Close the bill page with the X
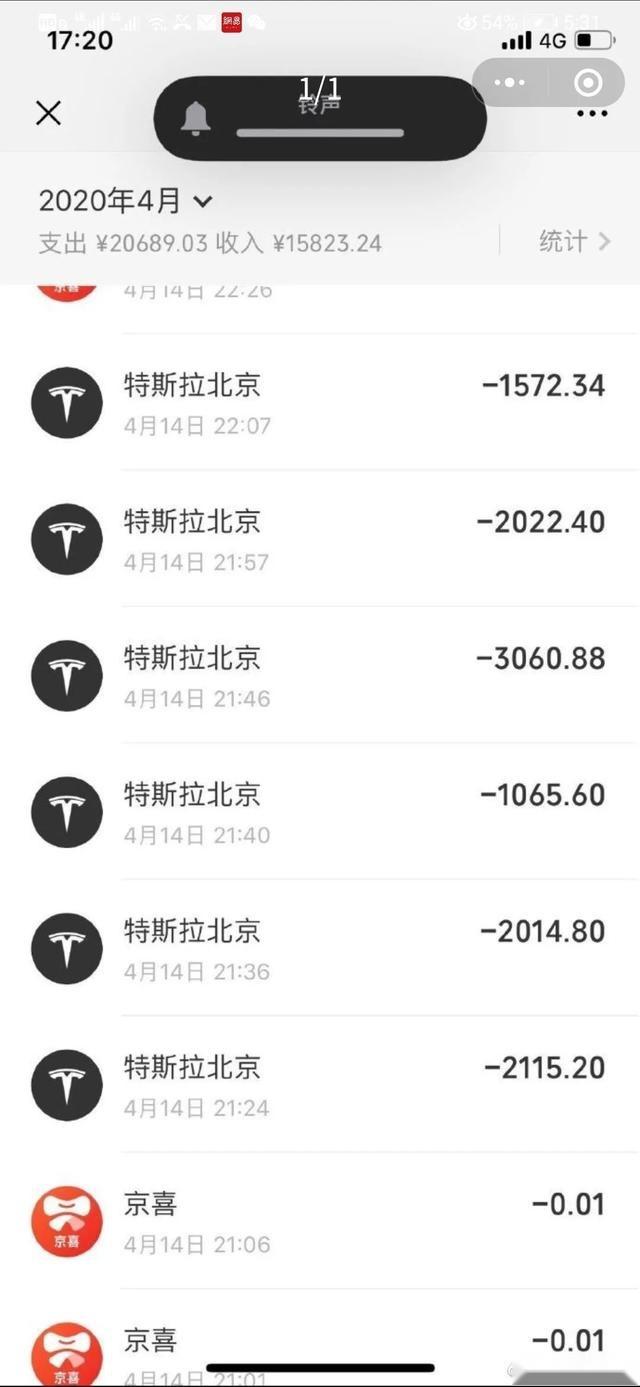The height and width of the screenshot is (1387, 640). coord(48,113)
